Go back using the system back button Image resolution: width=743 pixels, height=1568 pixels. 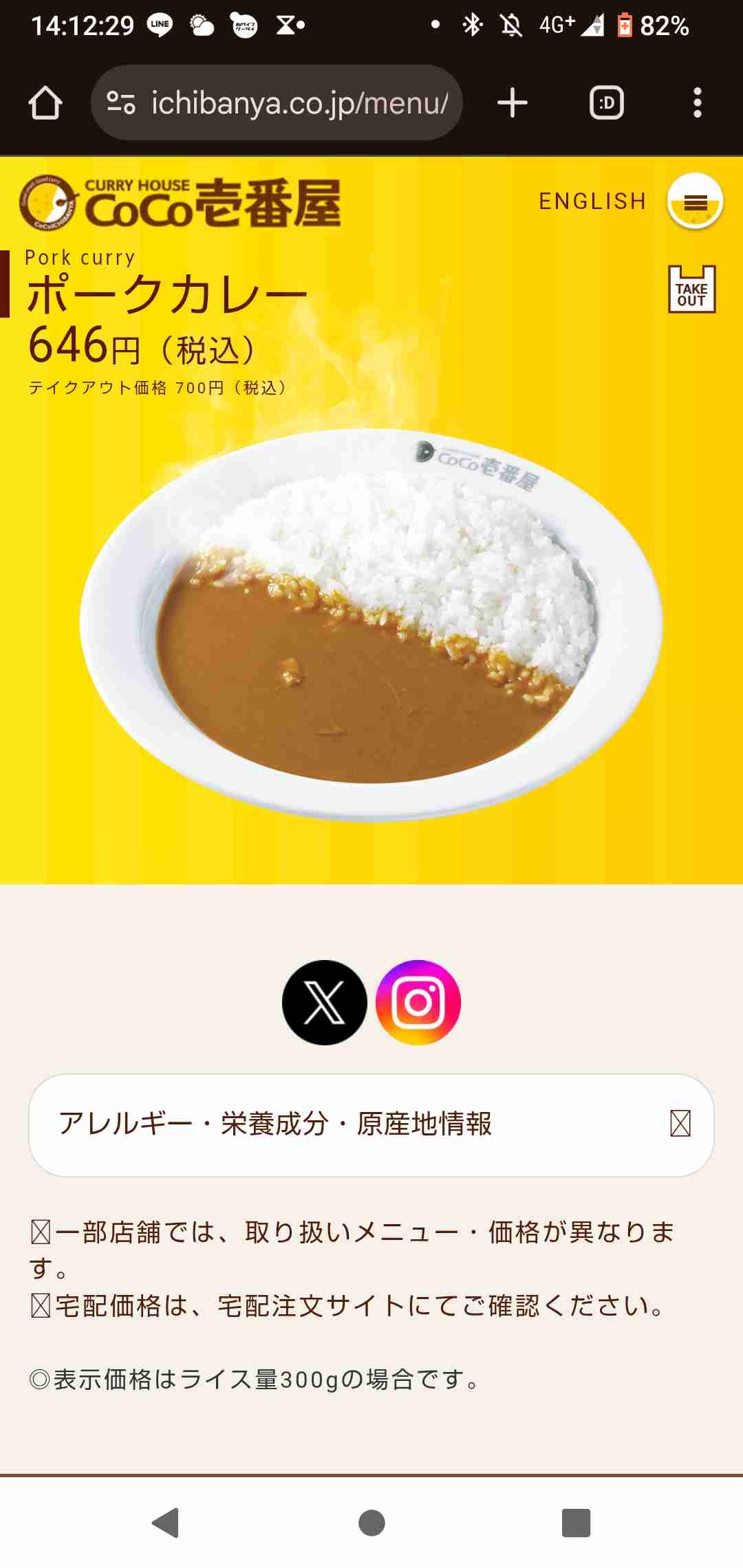[x=166, y=1522]
